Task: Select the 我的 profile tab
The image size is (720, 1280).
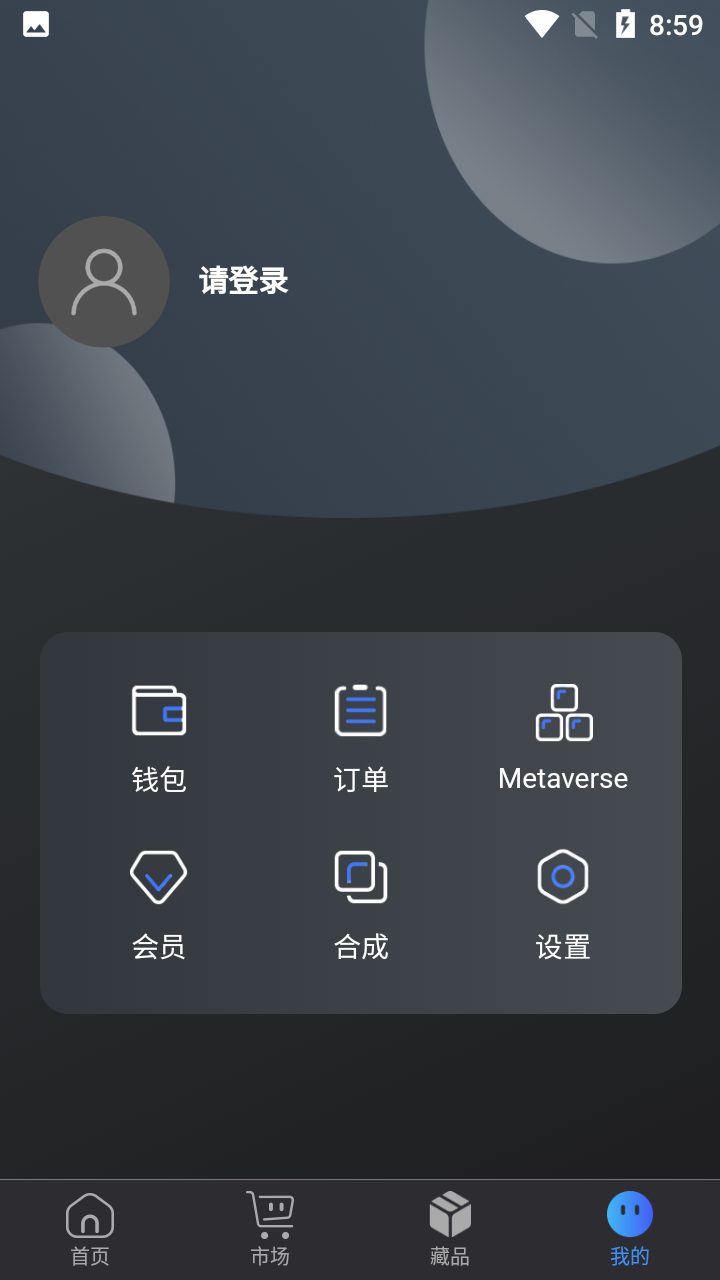Action: tap(630, 1229)
